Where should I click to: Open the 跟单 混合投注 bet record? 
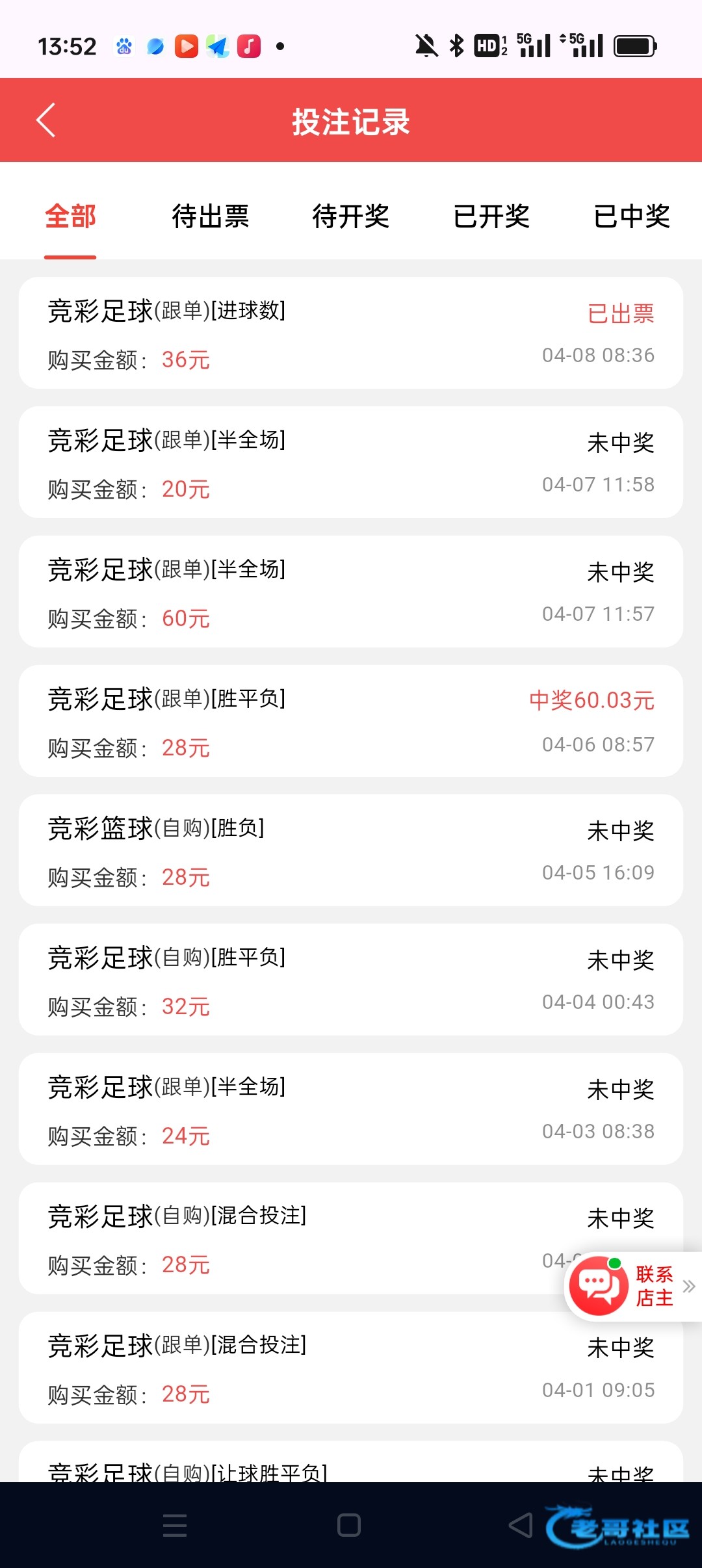pyautogui.click(x=350, y=1368)
